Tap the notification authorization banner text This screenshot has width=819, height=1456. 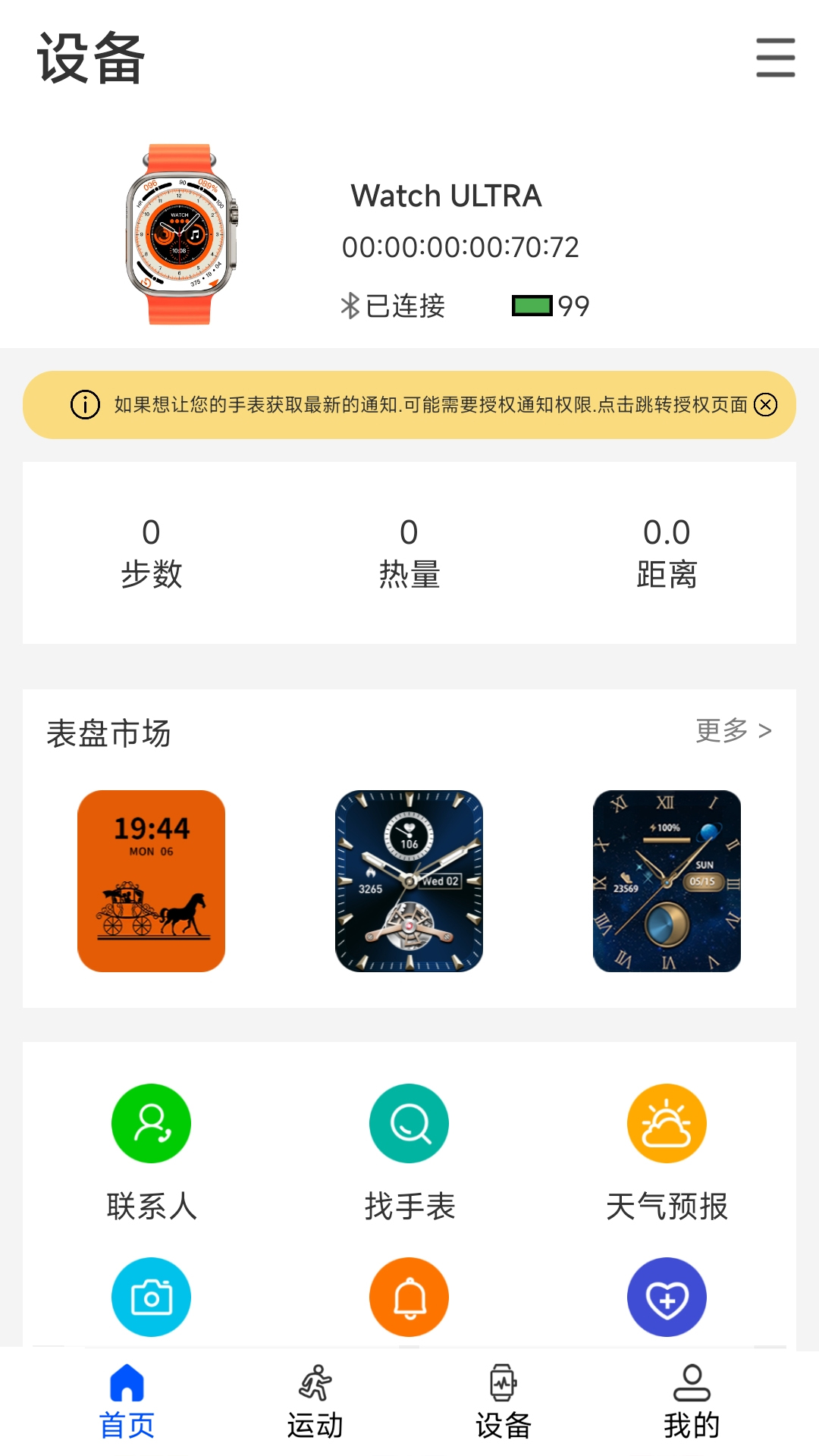pos(430,406)
